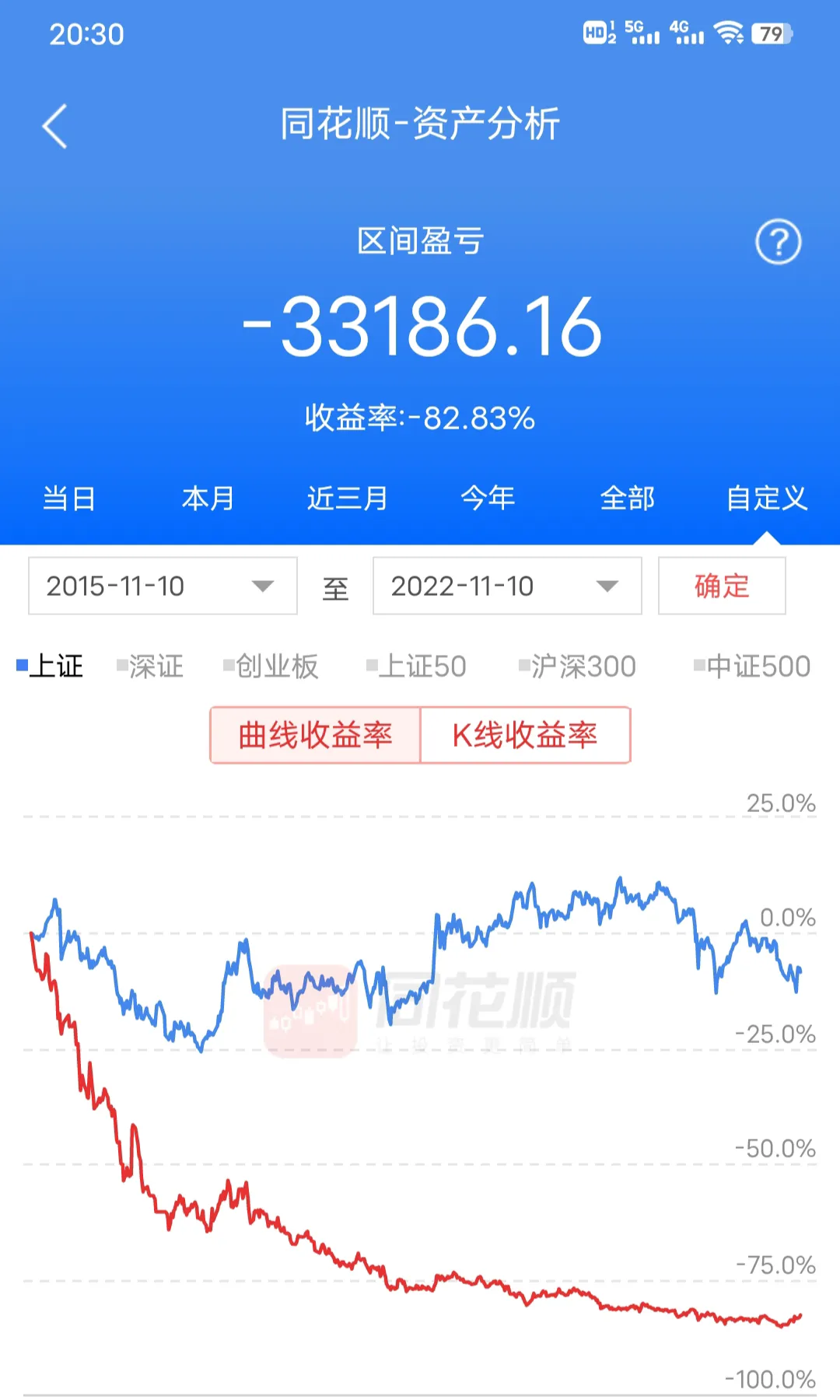Choose the 自定义 custom range tab
840x1400 pixels.
(x=766, y=499)
